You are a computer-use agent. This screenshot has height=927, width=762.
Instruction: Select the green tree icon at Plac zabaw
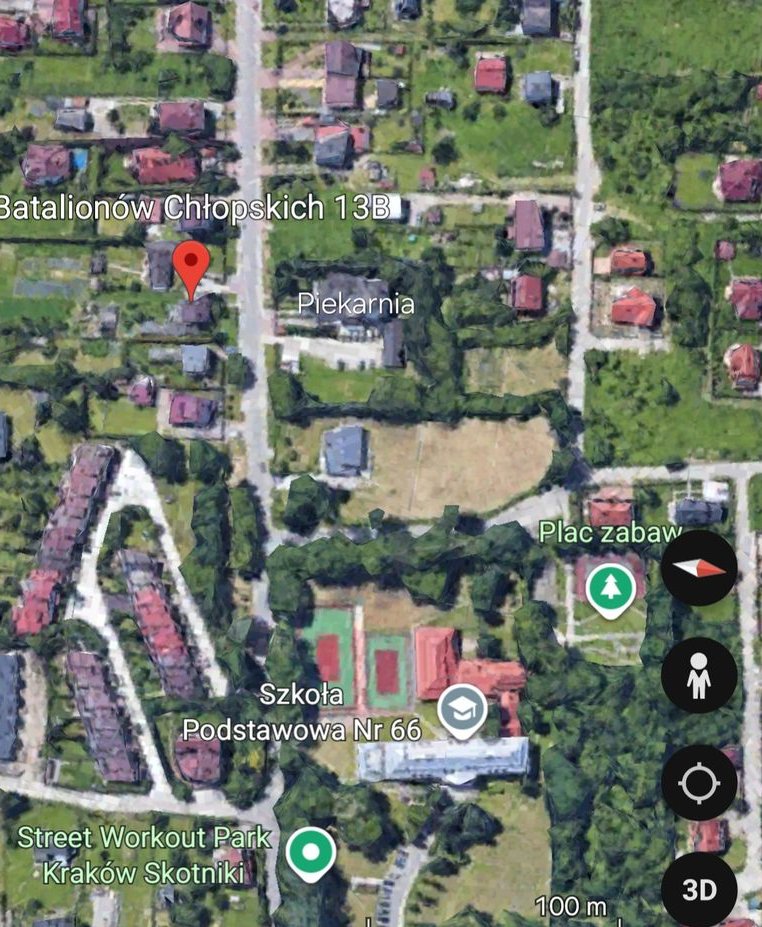(611, 585)
